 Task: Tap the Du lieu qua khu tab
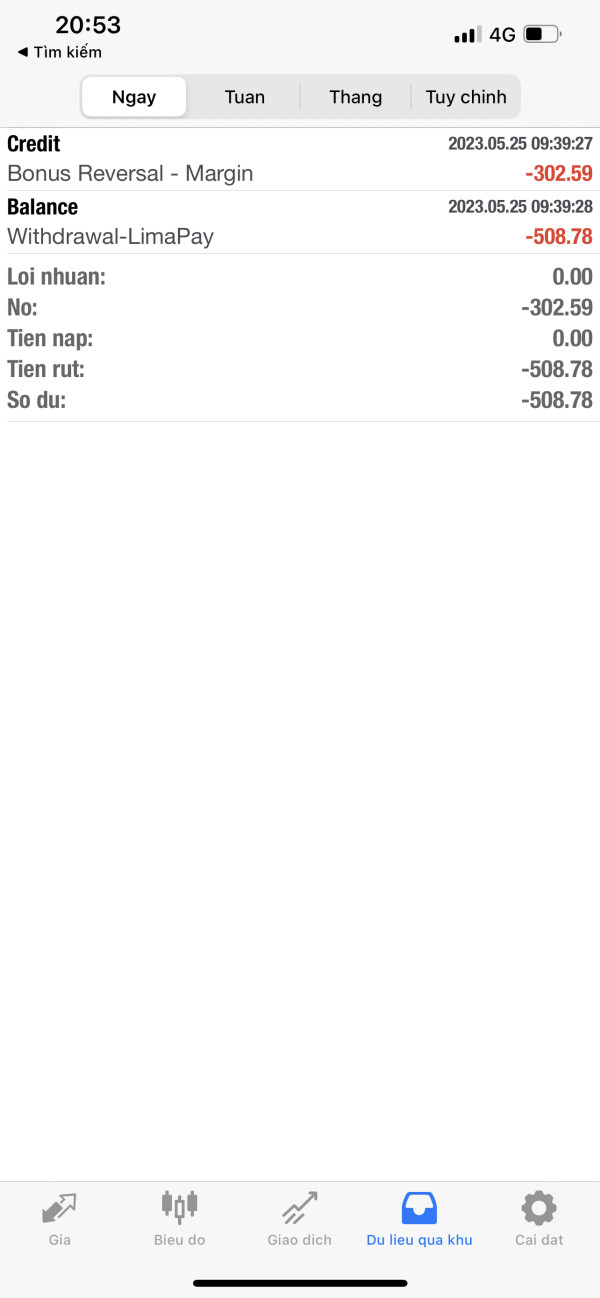[x=419, y=1219]
